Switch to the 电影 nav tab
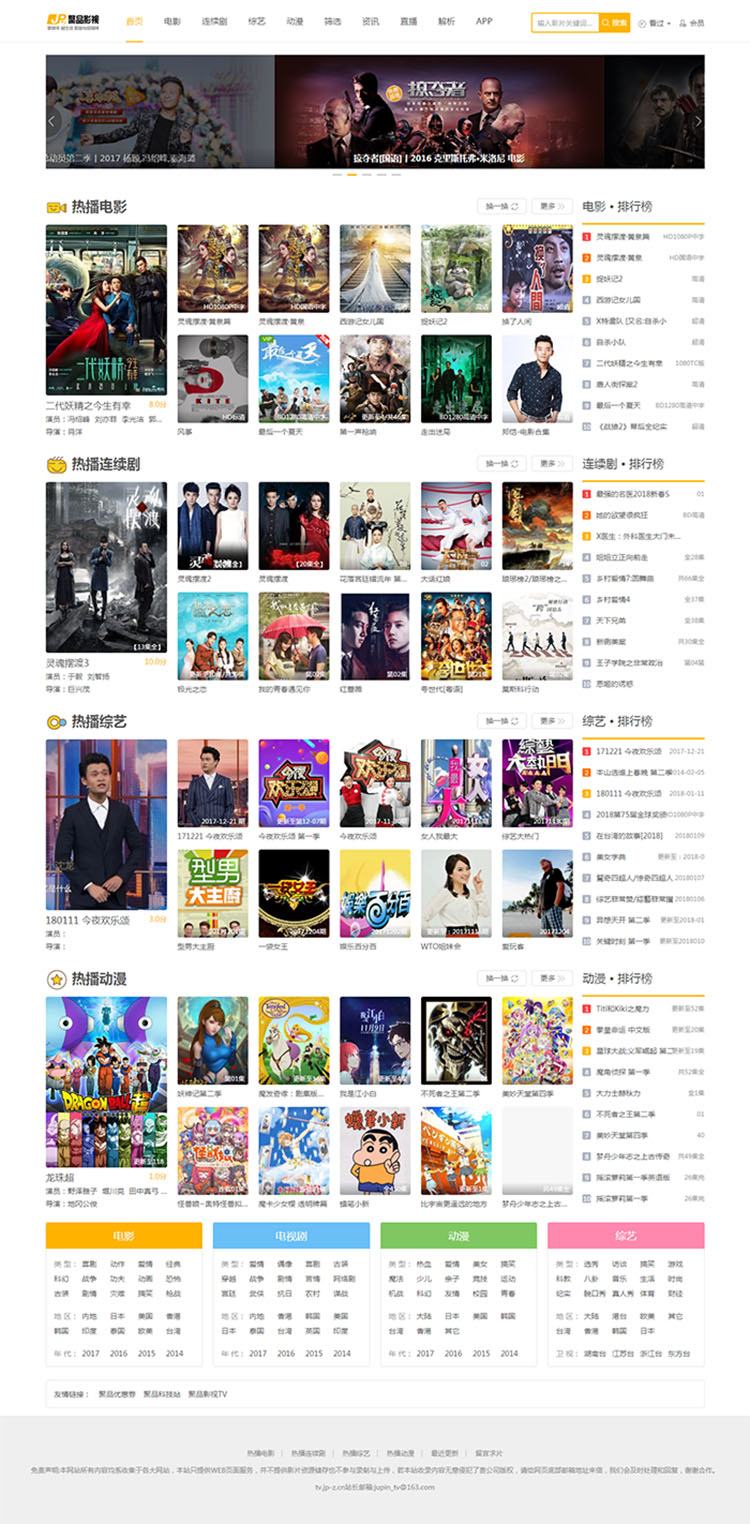750x1524 pixels. (173, 21)
